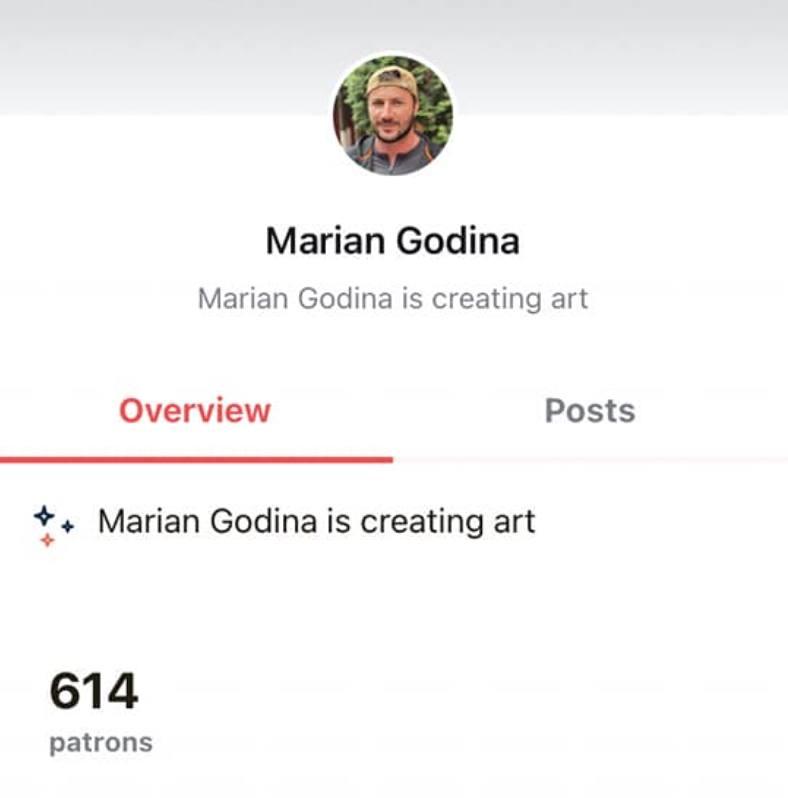Open Marian Godina's profile picture
The width and height of the screenshot is (788, 798).
393,115
